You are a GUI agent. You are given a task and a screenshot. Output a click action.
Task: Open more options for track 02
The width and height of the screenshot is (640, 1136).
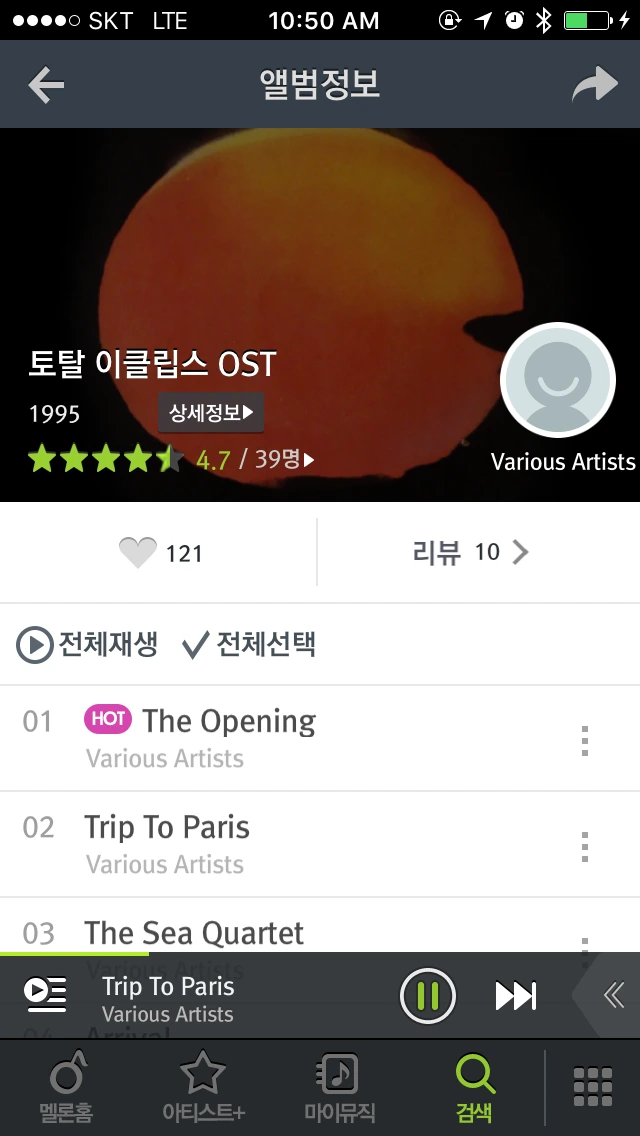(x=585, y=846)
